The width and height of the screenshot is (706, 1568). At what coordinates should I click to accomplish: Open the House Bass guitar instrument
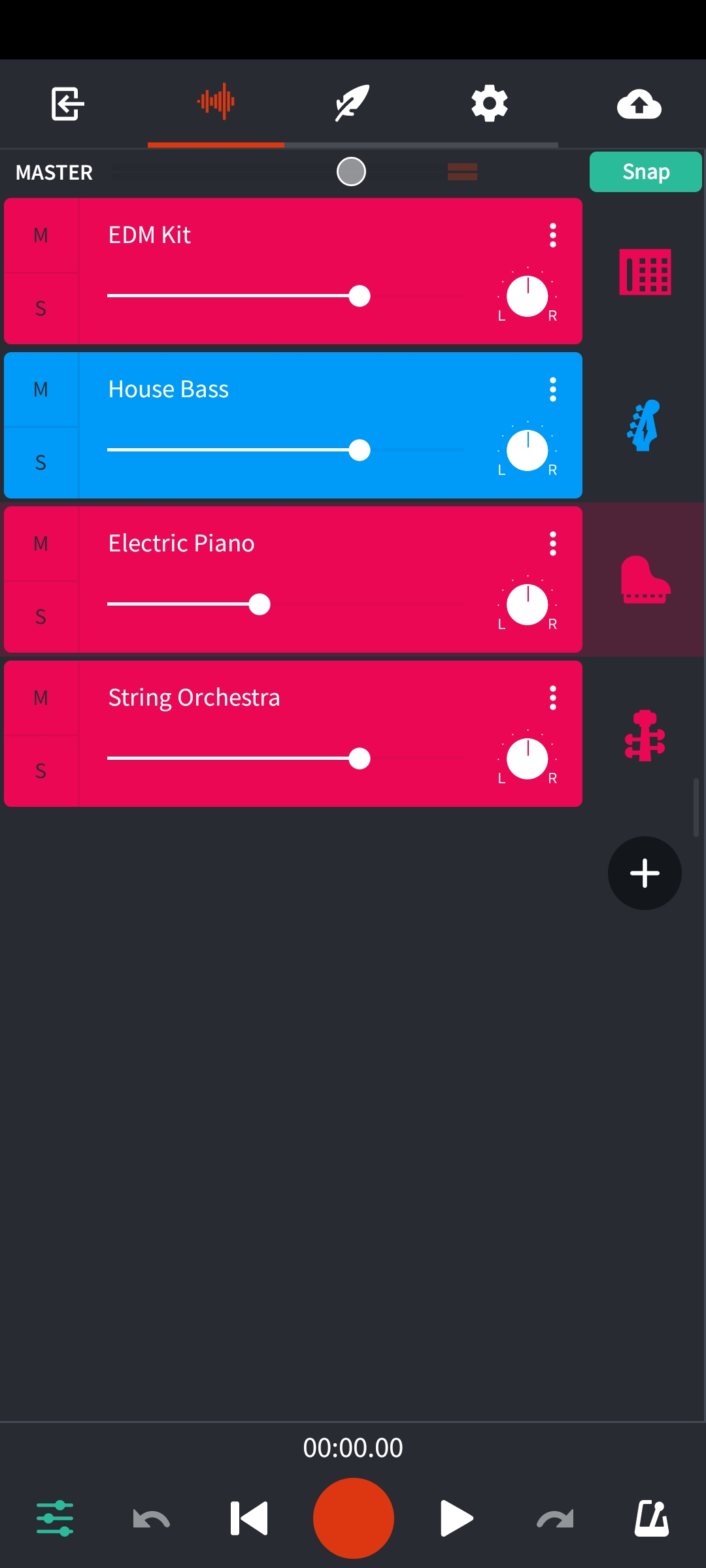[x=644, y=425]
